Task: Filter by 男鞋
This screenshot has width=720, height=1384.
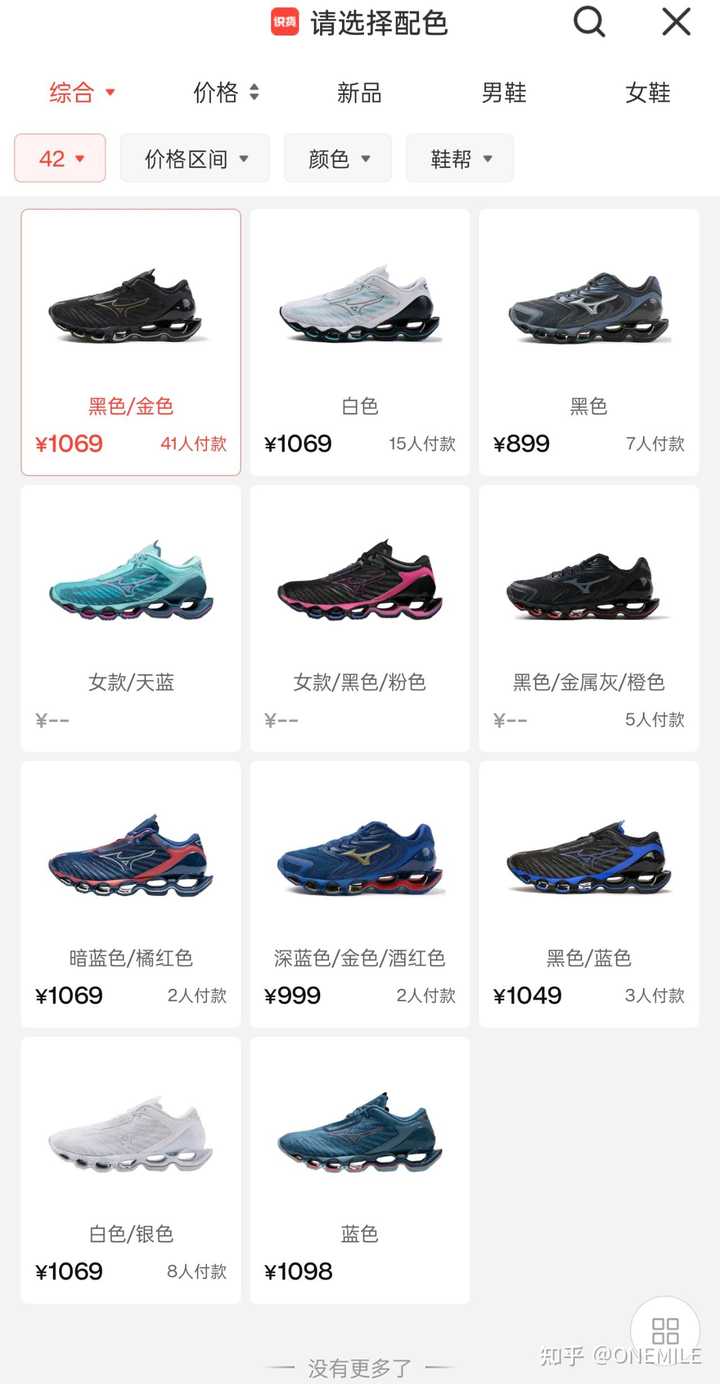Action: pyautogui.click(x=504, y=93)
